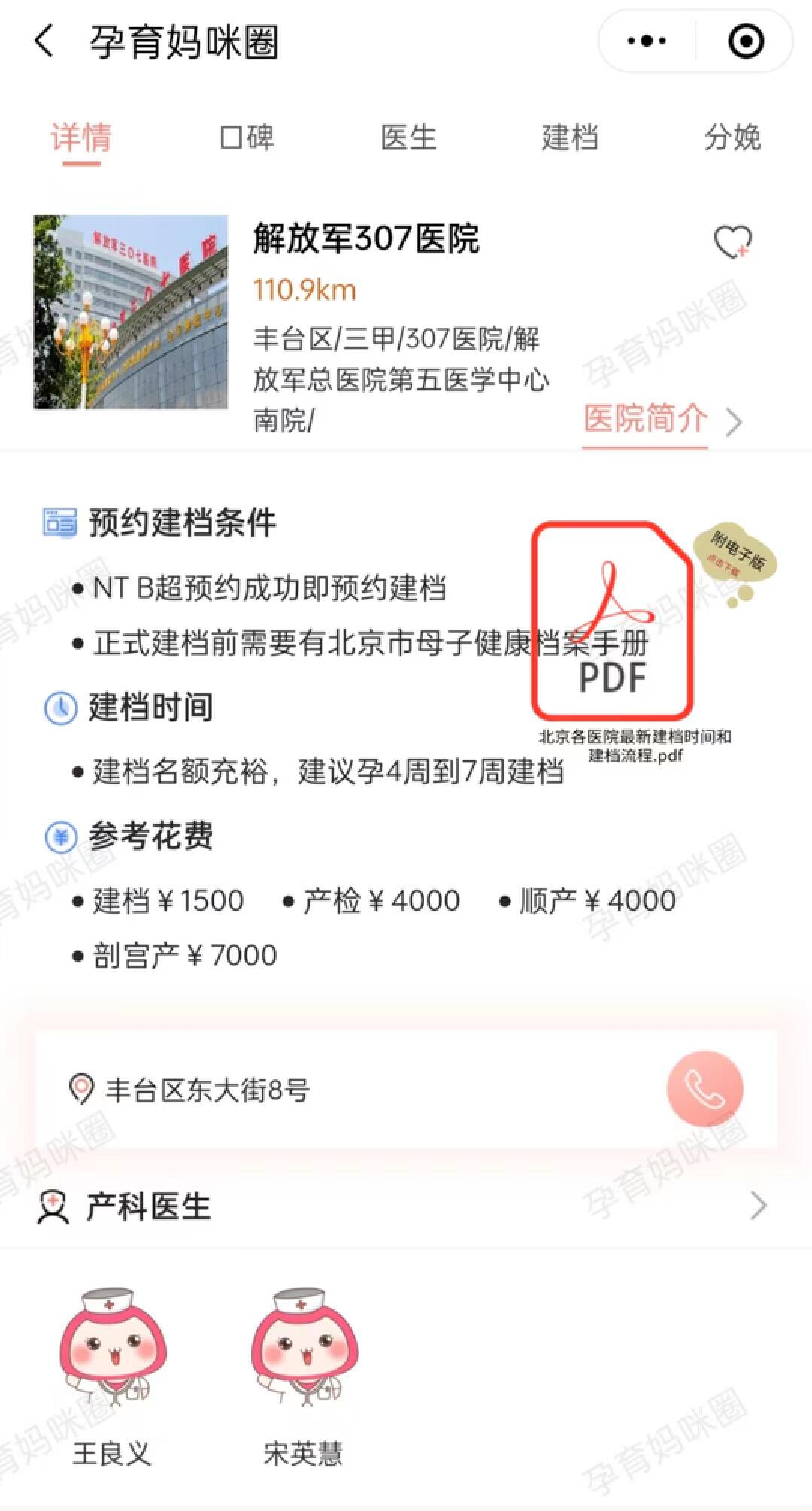Open the 建档 tab
Viewport: 812px width, 1511px height.
568,138
